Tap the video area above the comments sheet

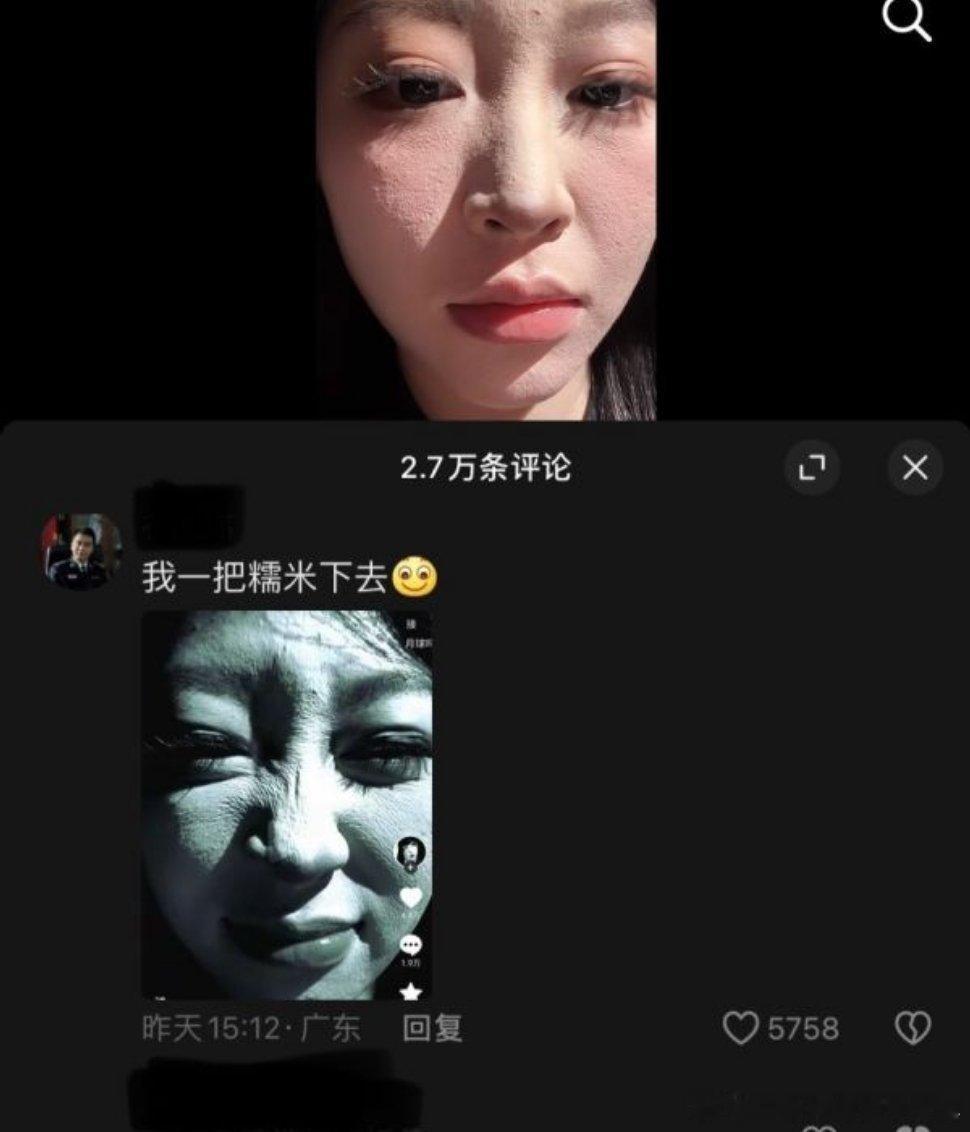click(x=485, y=200)
